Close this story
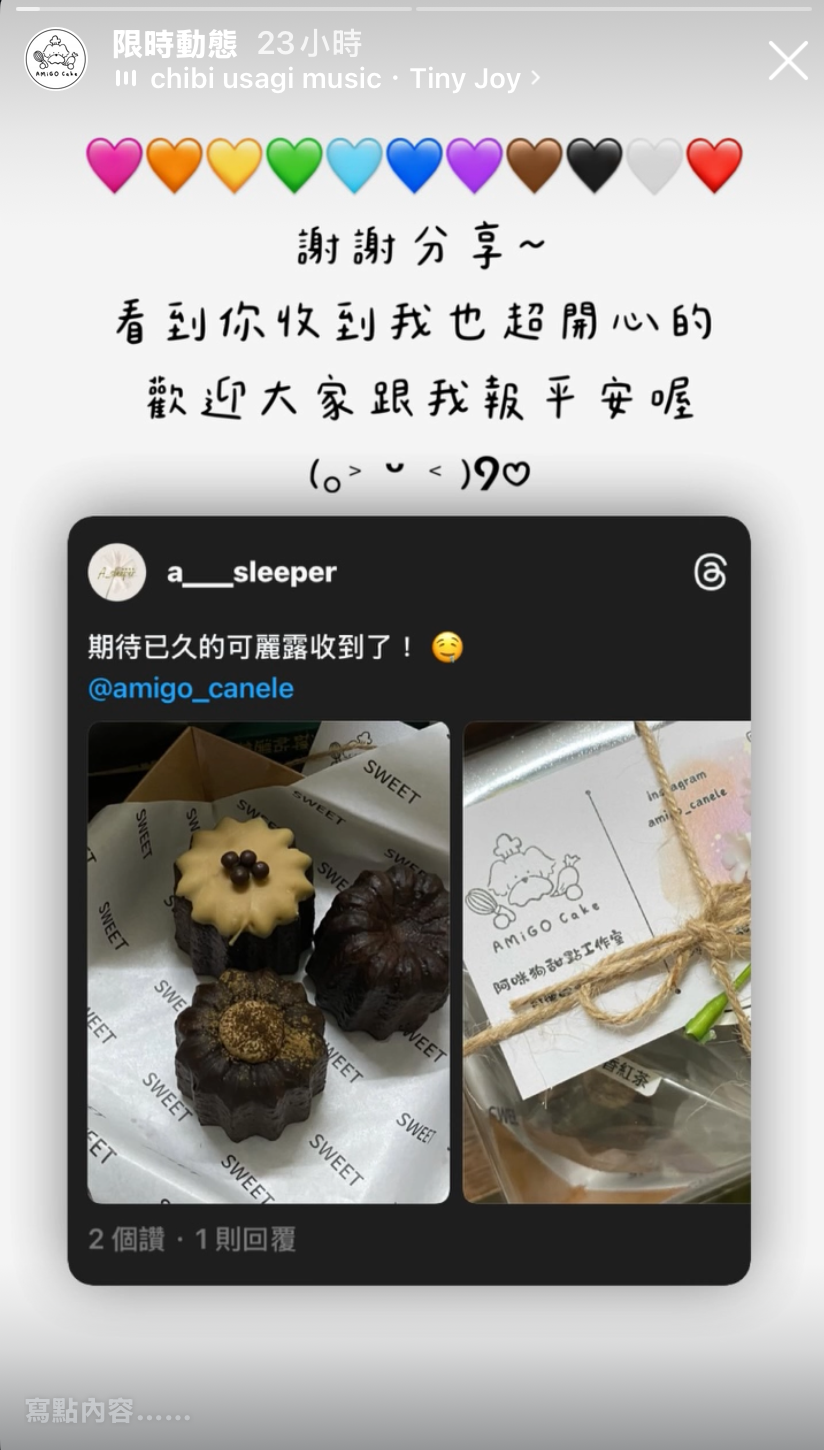This screenshot has height=1450, width=824. [787, 61]
